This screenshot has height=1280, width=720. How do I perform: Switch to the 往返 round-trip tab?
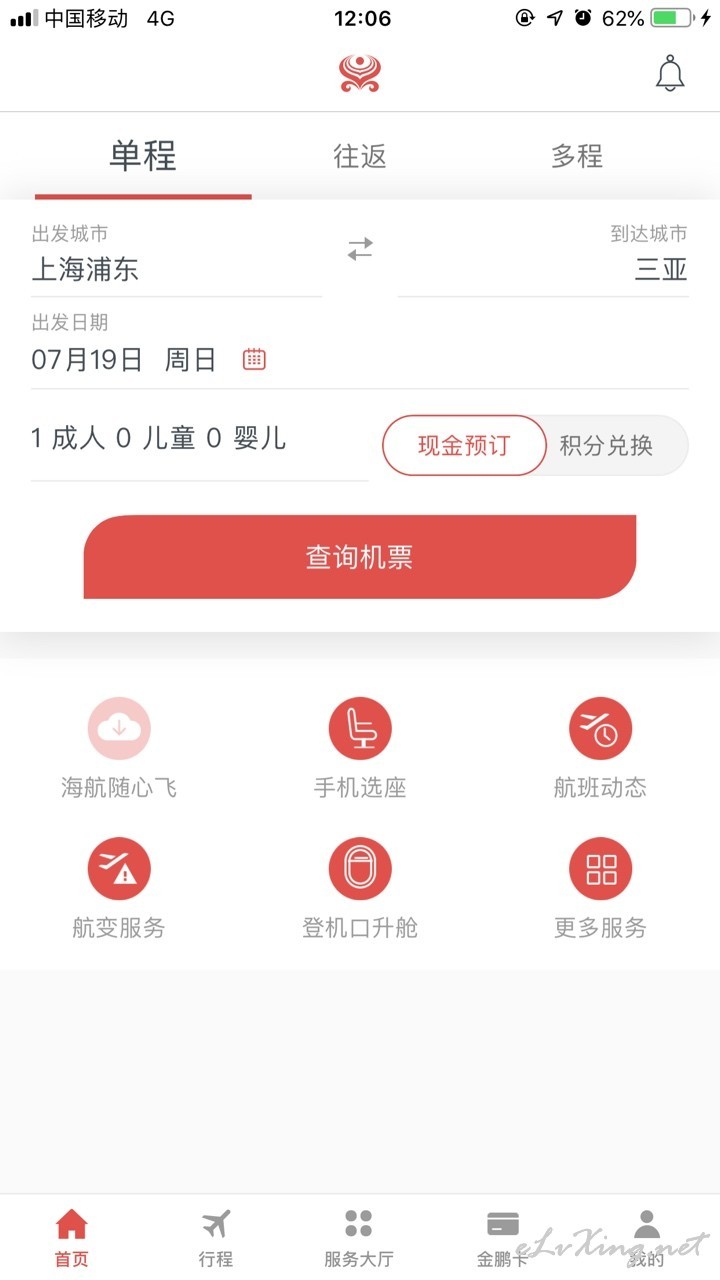pyautogui.click(x=360, y=156)
